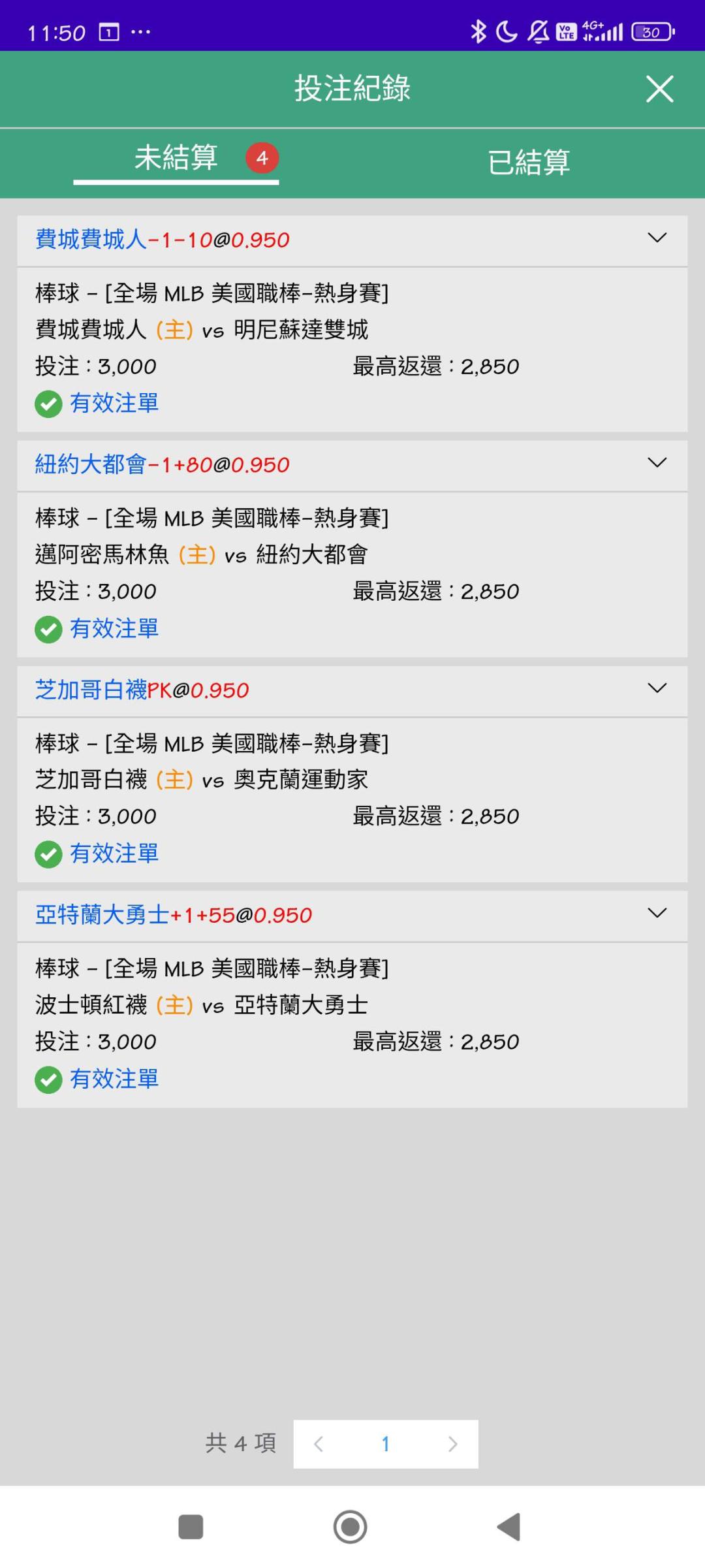
Task: Go to the system home screen
Action: tap(351, 1527)
